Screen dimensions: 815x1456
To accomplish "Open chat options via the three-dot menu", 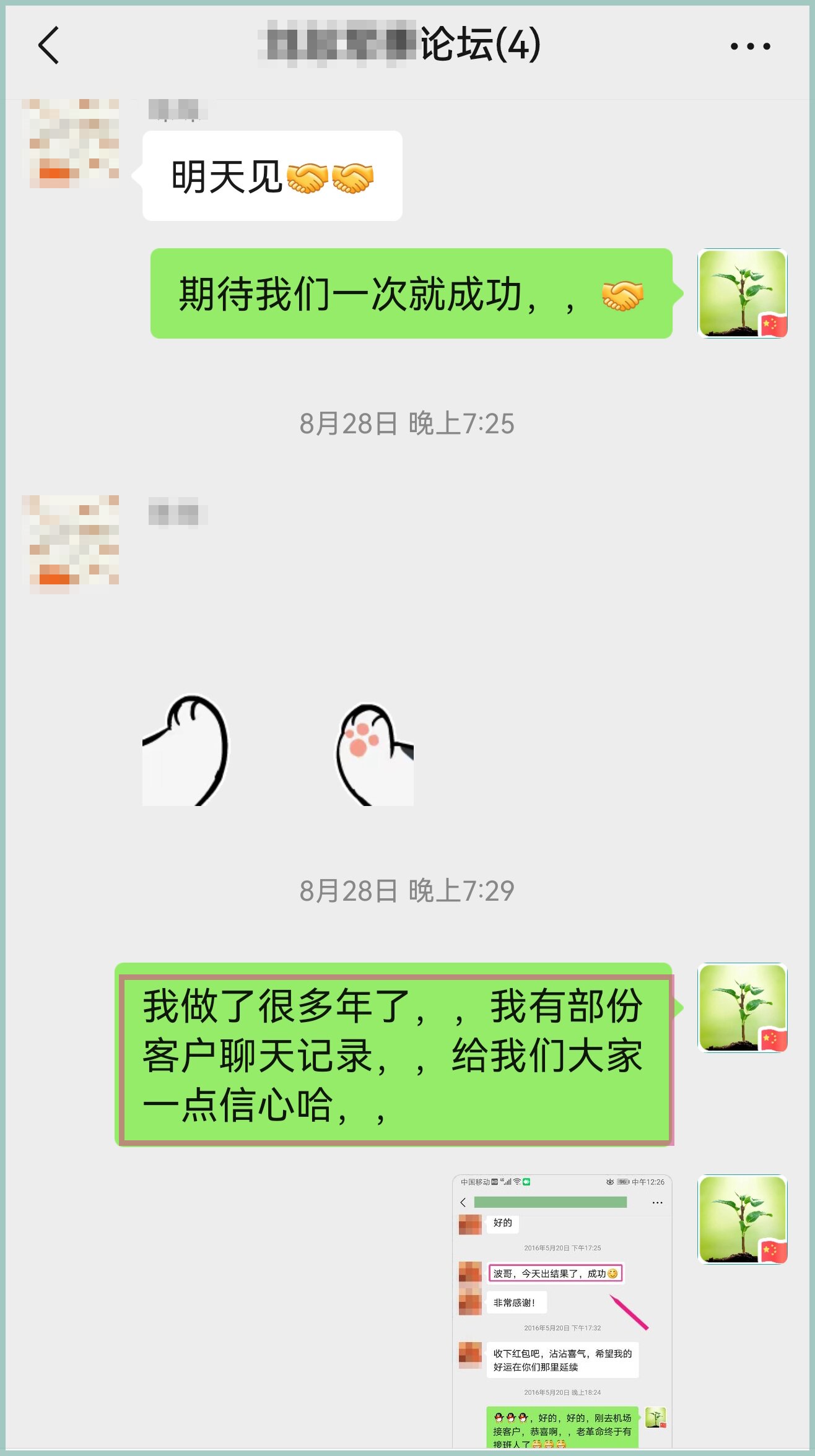I will pos(749,45).
